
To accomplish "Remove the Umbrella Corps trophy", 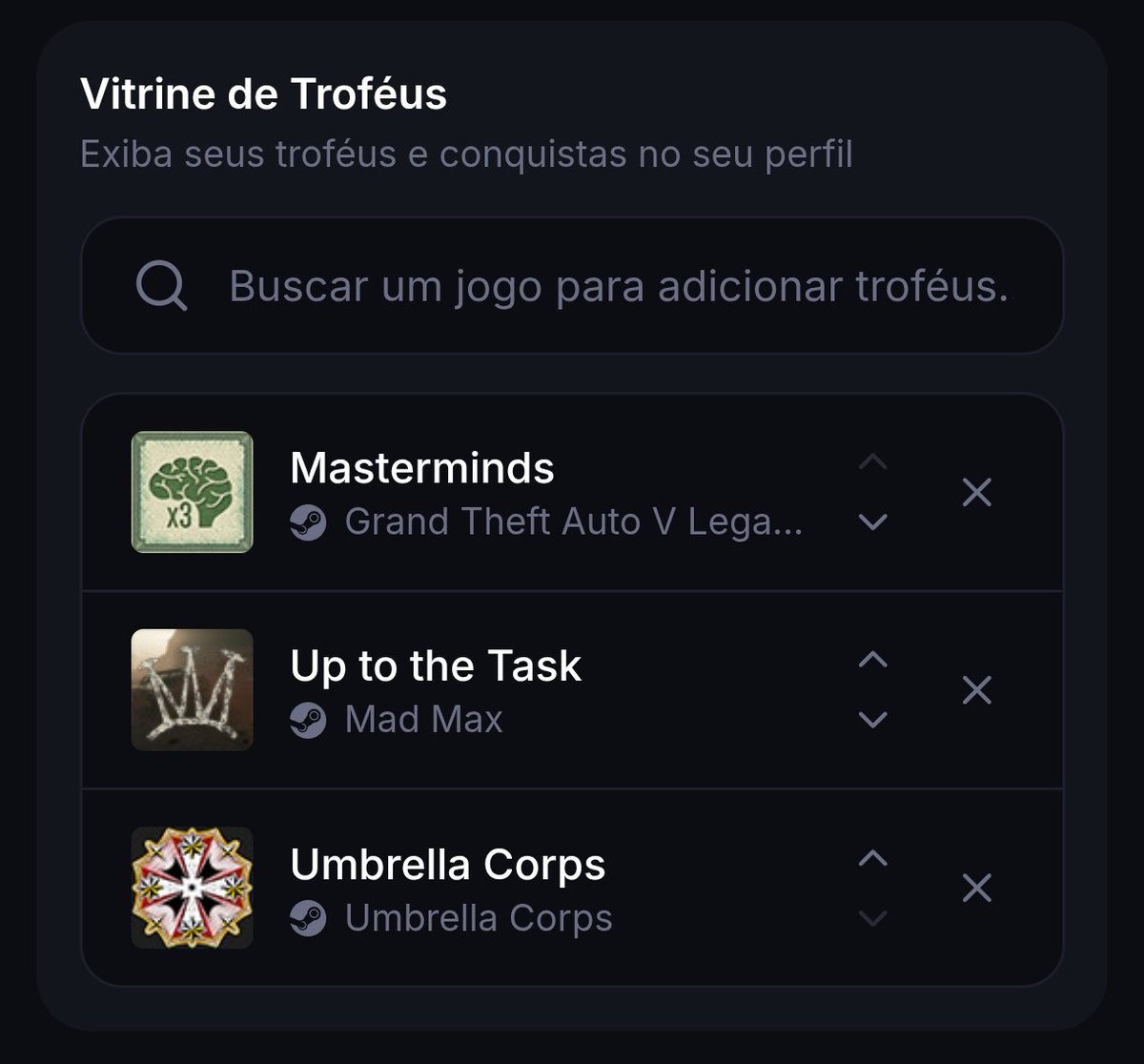I will (x=976, y=888).
